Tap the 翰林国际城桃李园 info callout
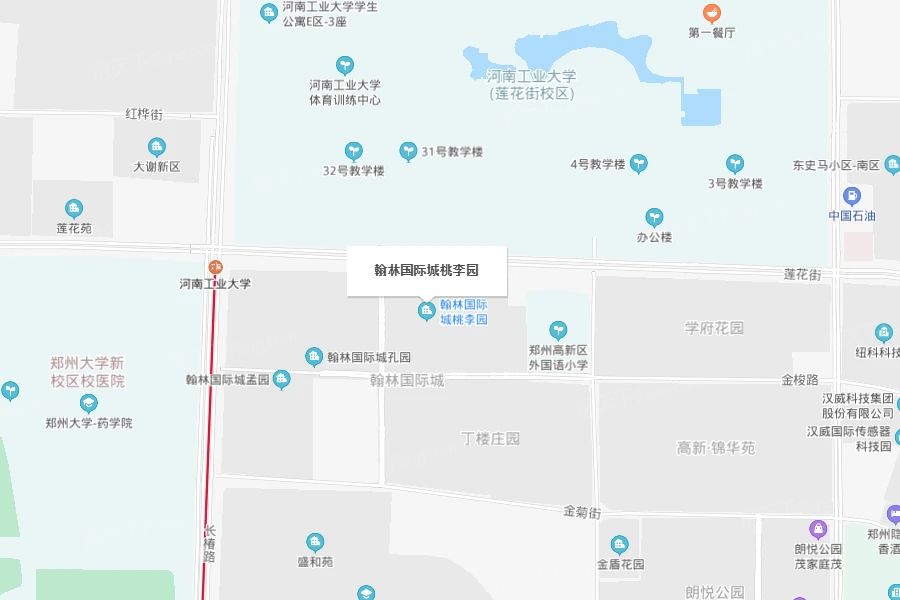 tap(426, 270)
